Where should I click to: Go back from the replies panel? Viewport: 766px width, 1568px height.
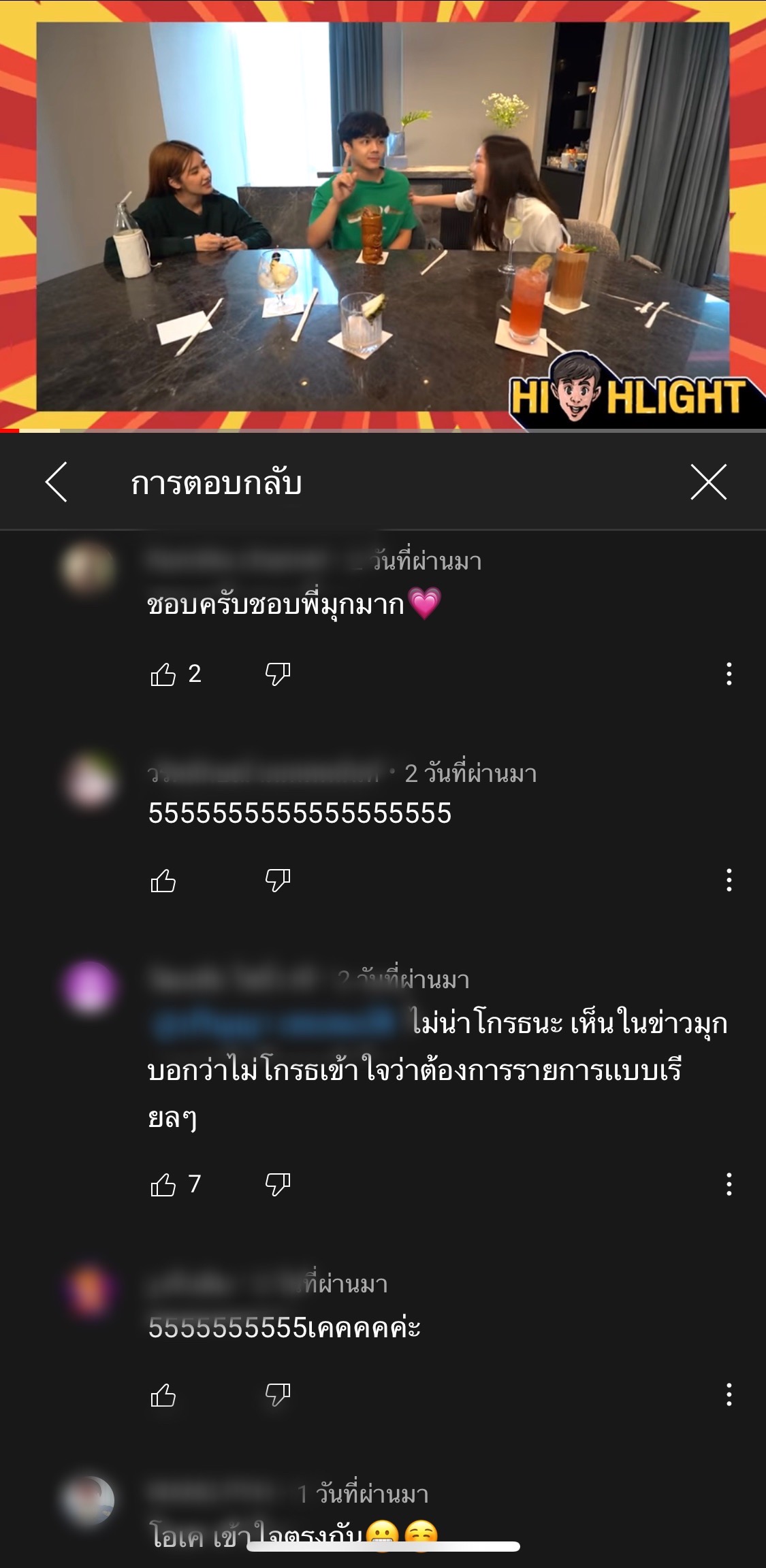(57, 482)
